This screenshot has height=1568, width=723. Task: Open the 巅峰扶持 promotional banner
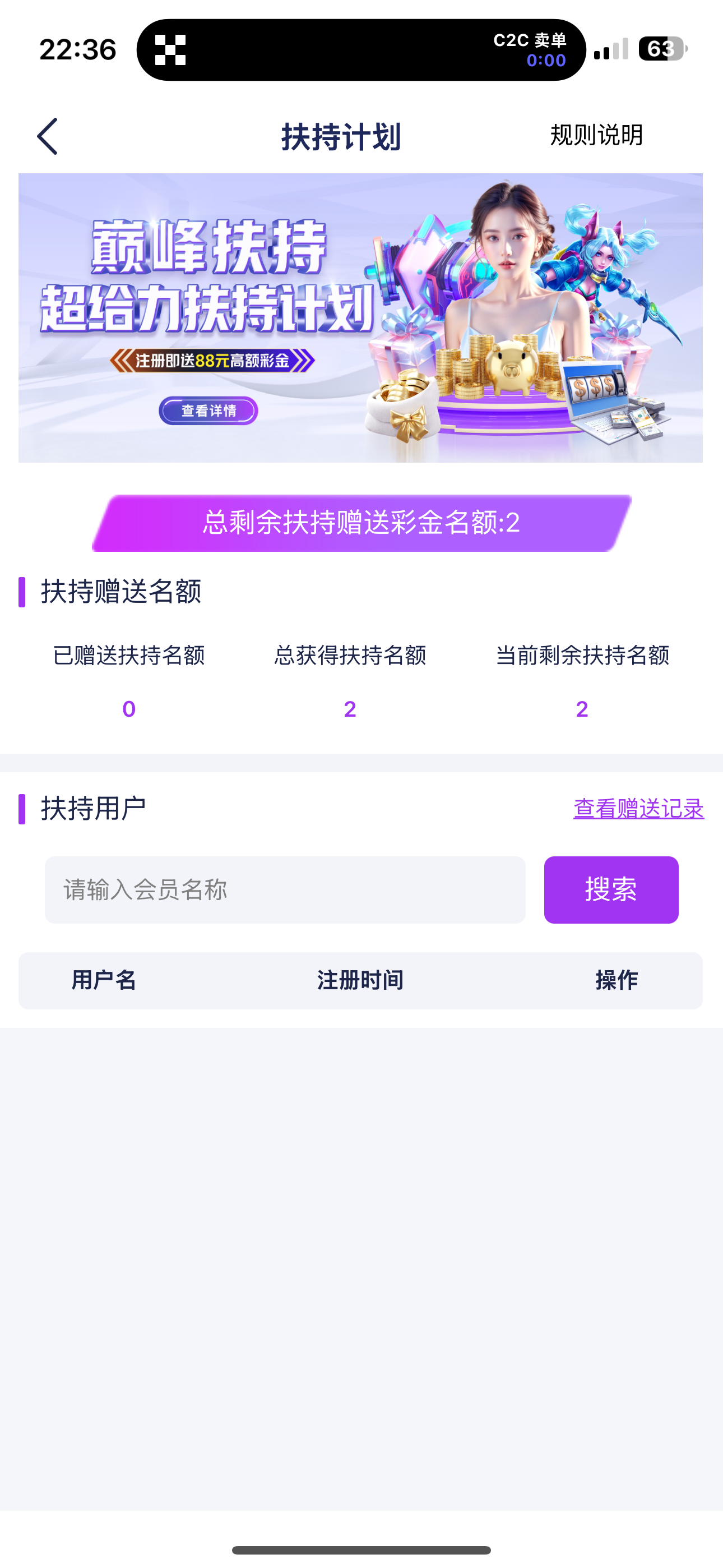360,318
